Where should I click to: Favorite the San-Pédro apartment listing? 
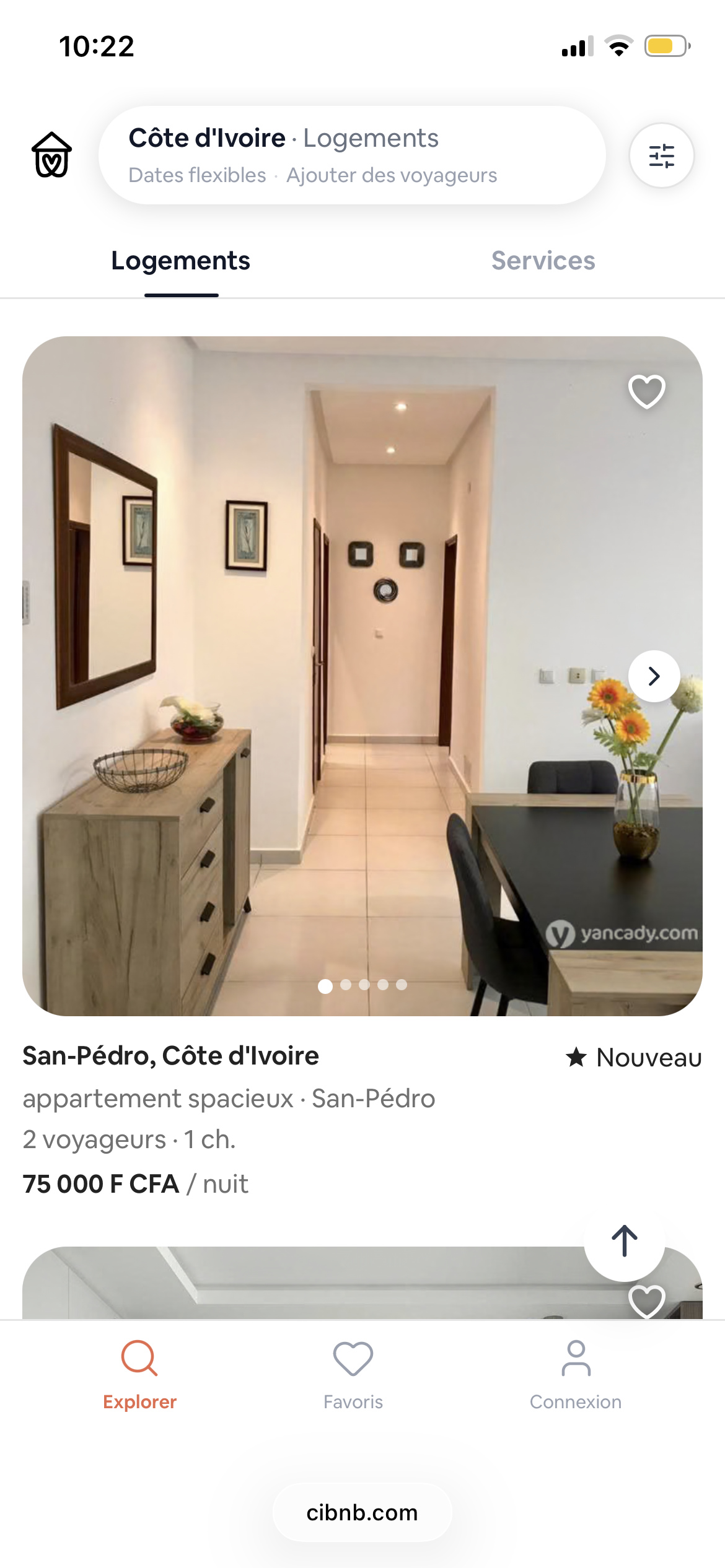point(647,391)
